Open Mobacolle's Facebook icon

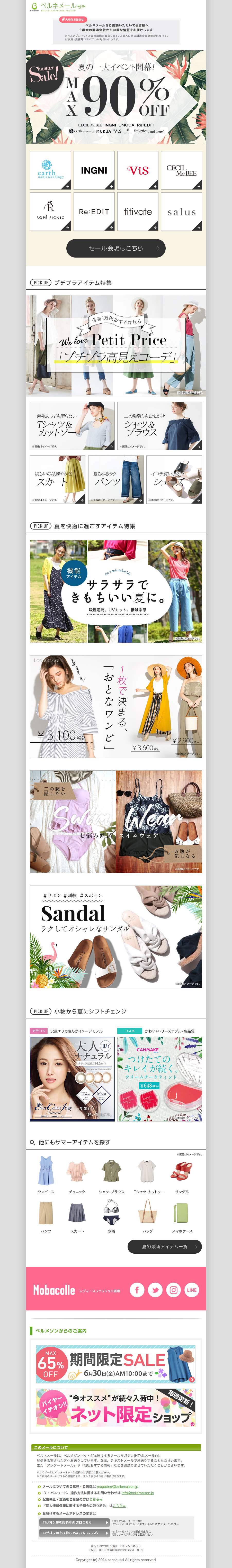pos(137,1290)
